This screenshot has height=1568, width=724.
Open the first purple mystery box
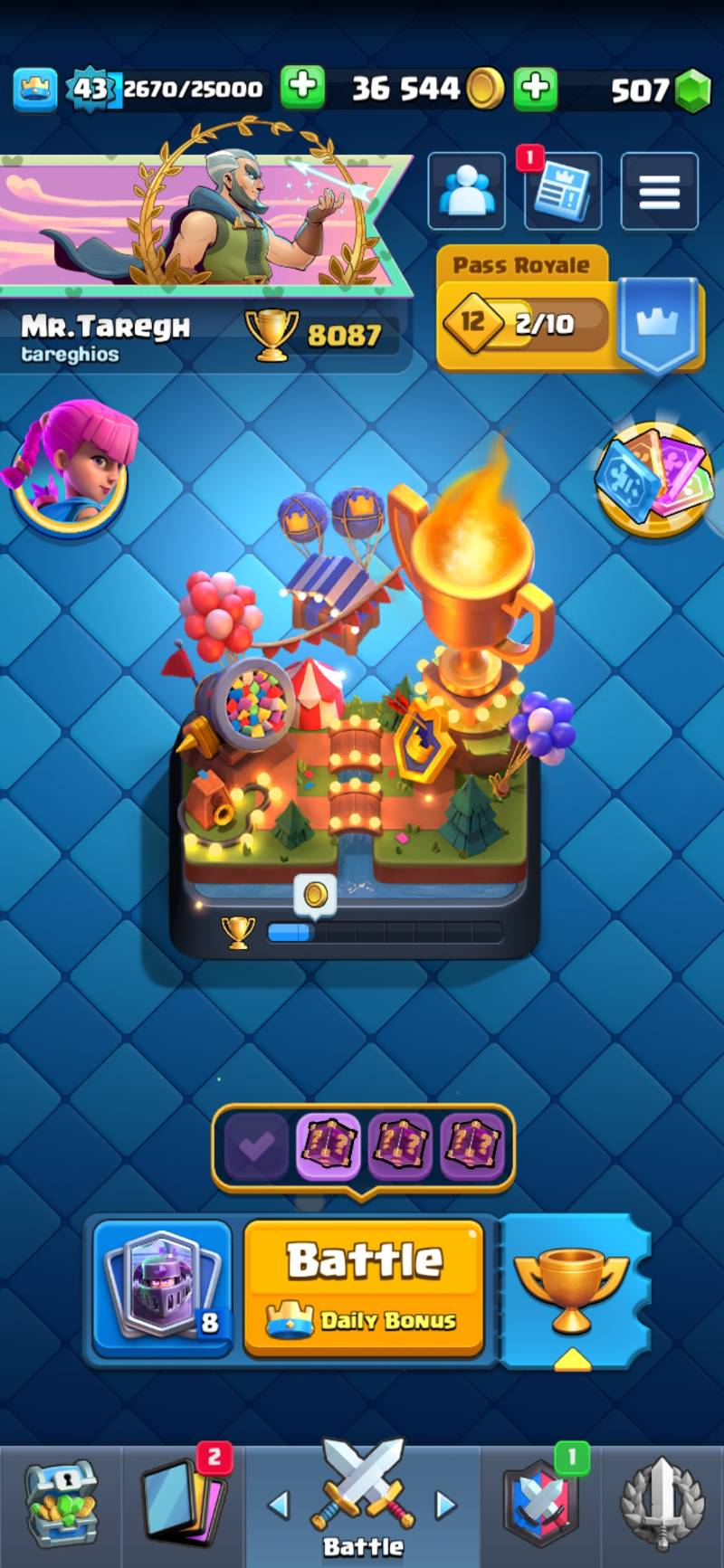[x=328, y=1146]
